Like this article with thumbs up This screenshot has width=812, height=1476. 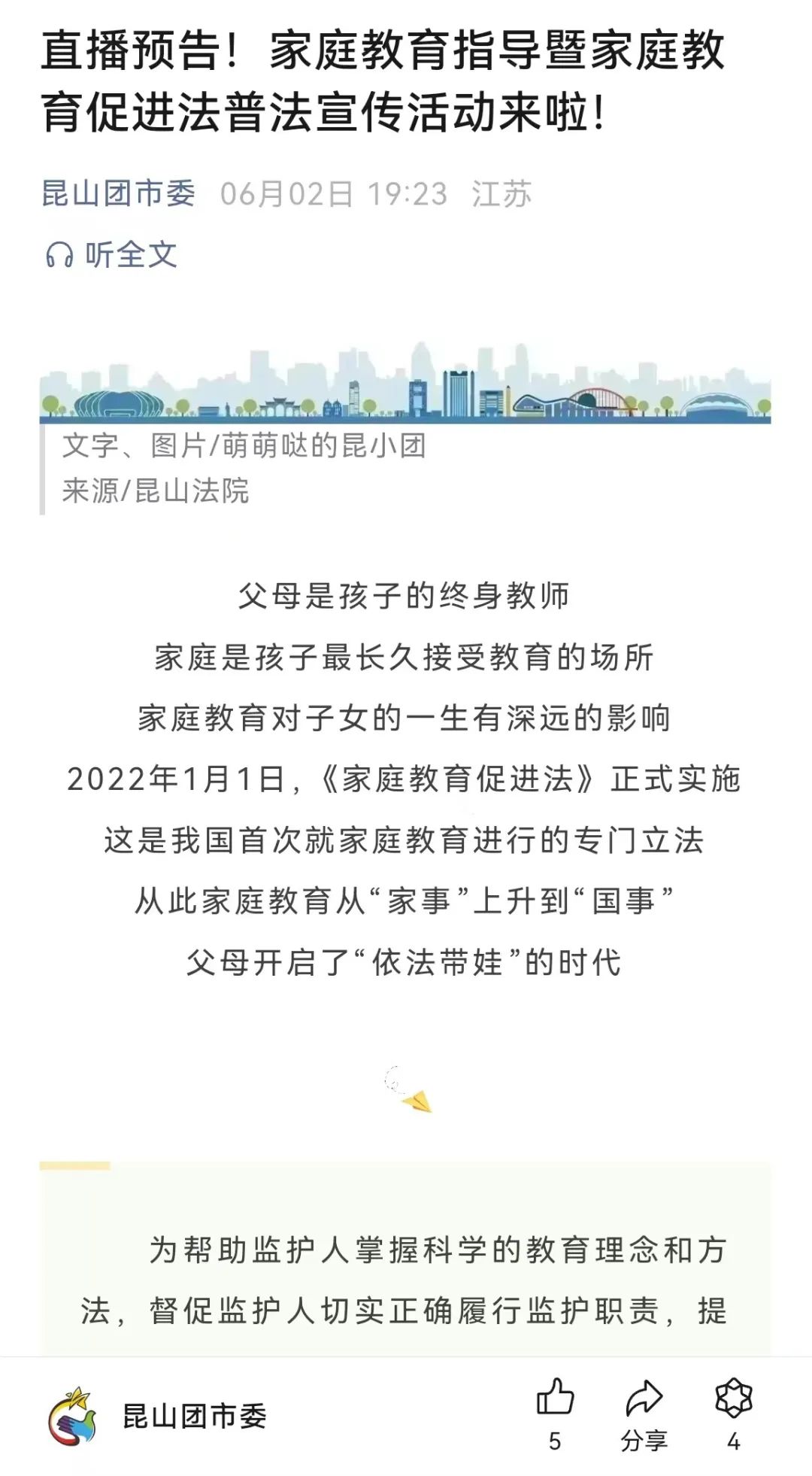tap(555, 1400)
